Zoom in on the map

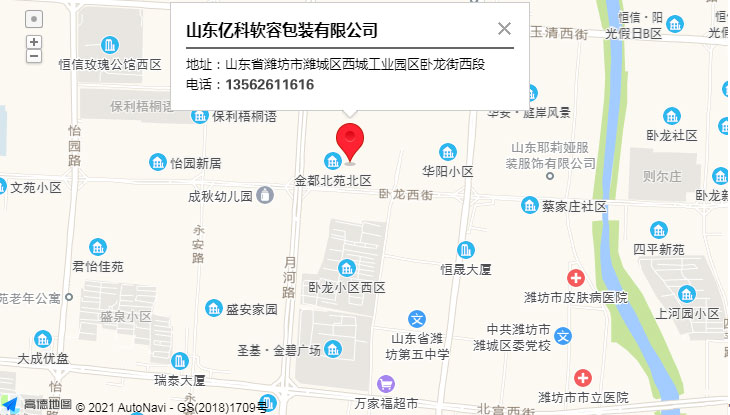tap(34, 42)
